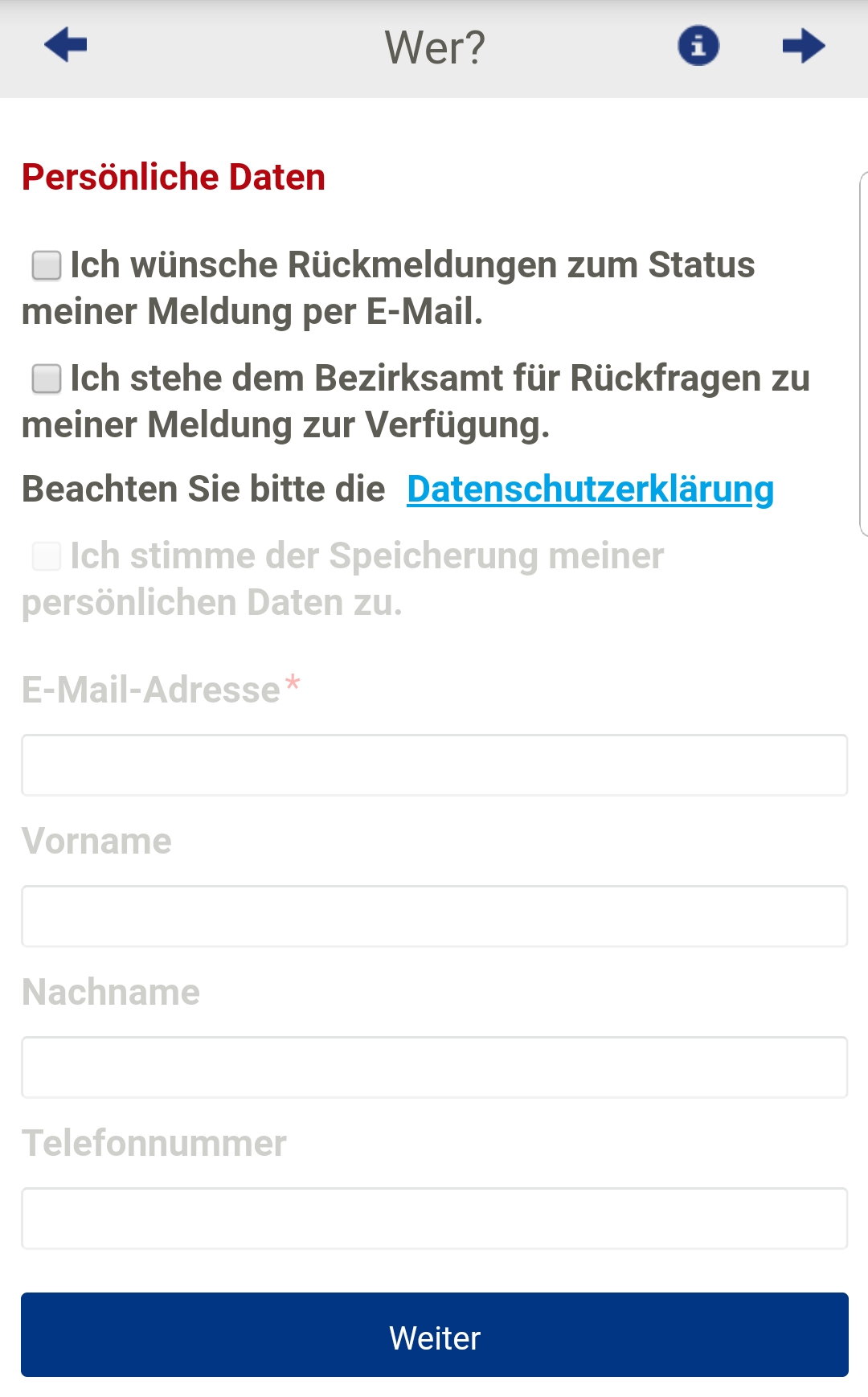Select the Vorname text field
The image size is (868, 1397).
[x=434, y=916]
